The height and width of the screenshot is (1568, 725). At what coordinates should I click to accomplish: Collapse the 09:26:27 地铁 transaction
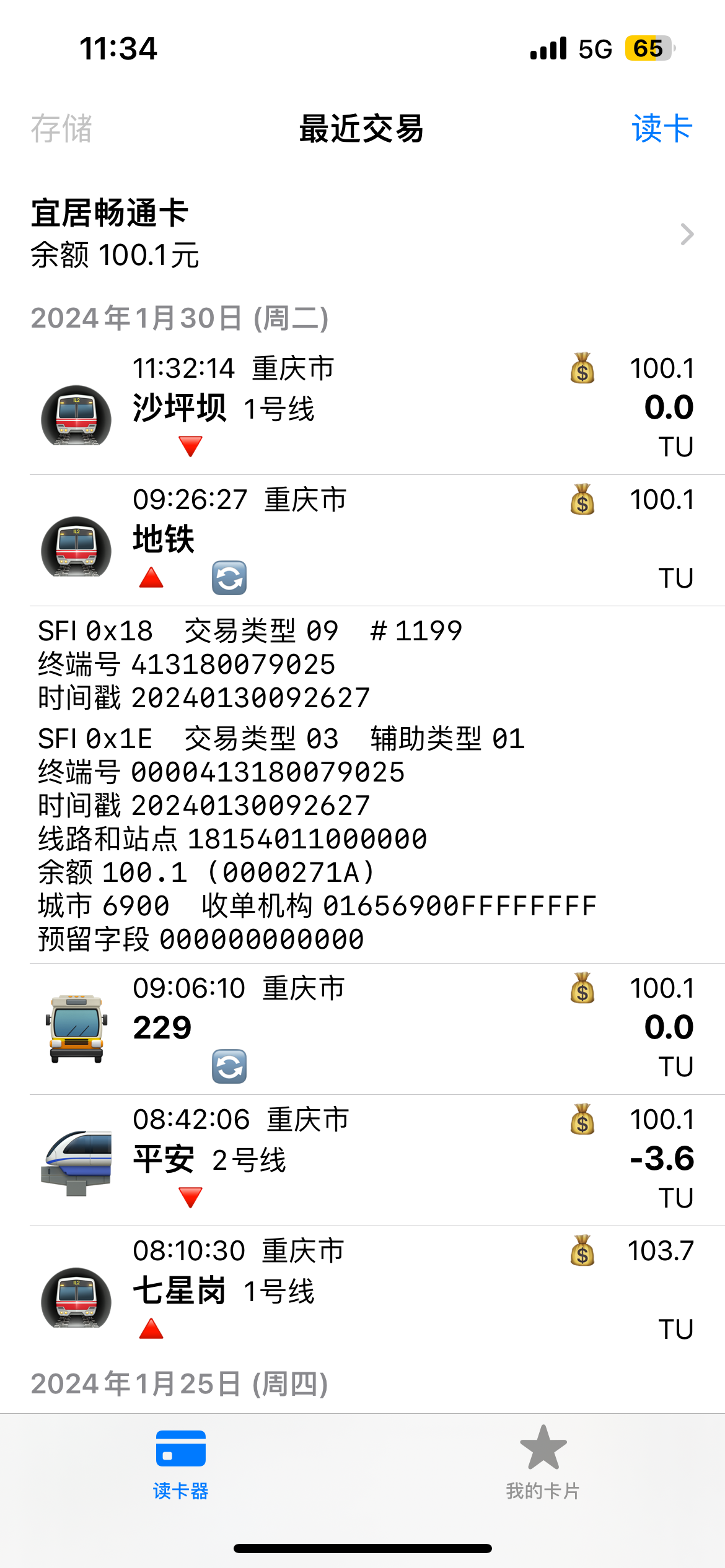[x=362, y=539]
